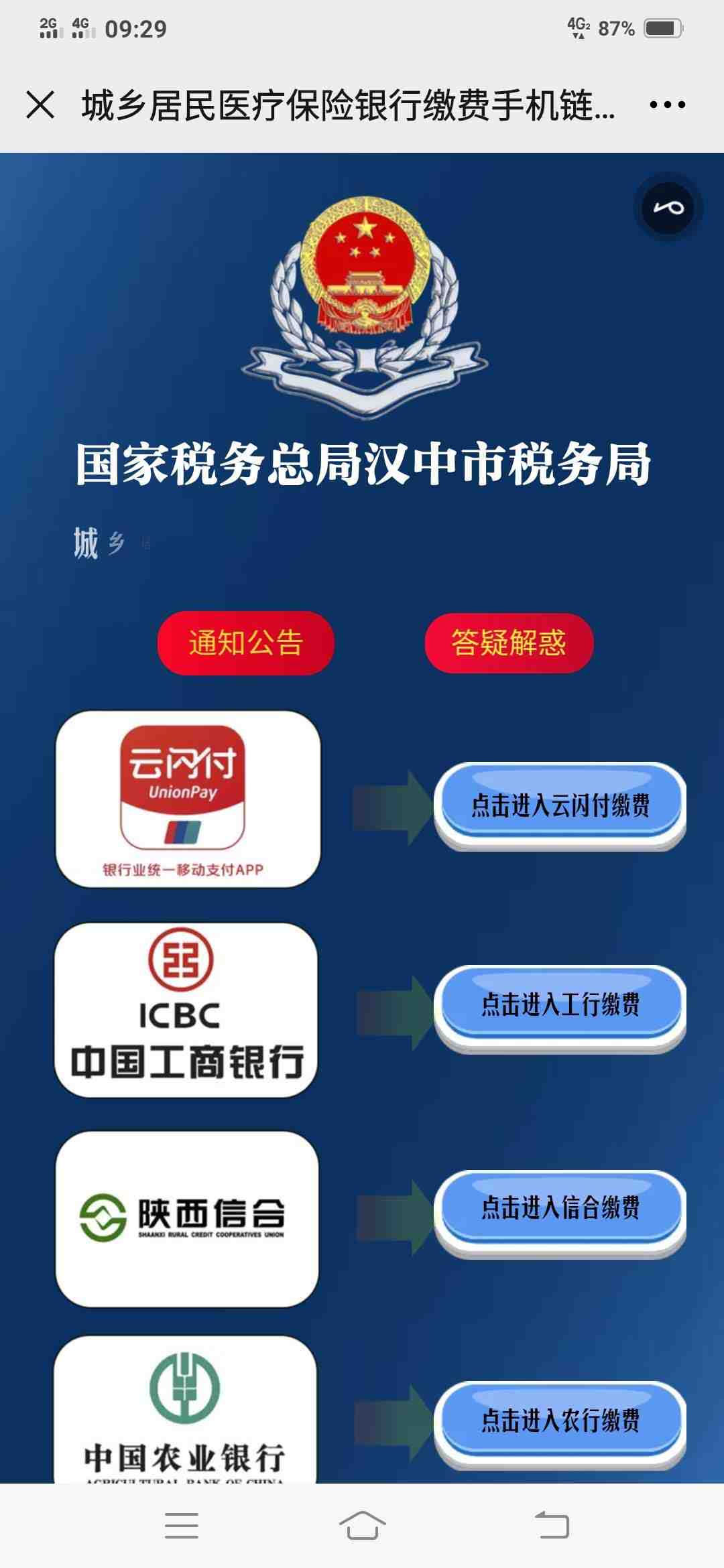Tap 点击进入农行缴费 button
Viewport: 724px width, 1568px height.
pos(560,1420)
